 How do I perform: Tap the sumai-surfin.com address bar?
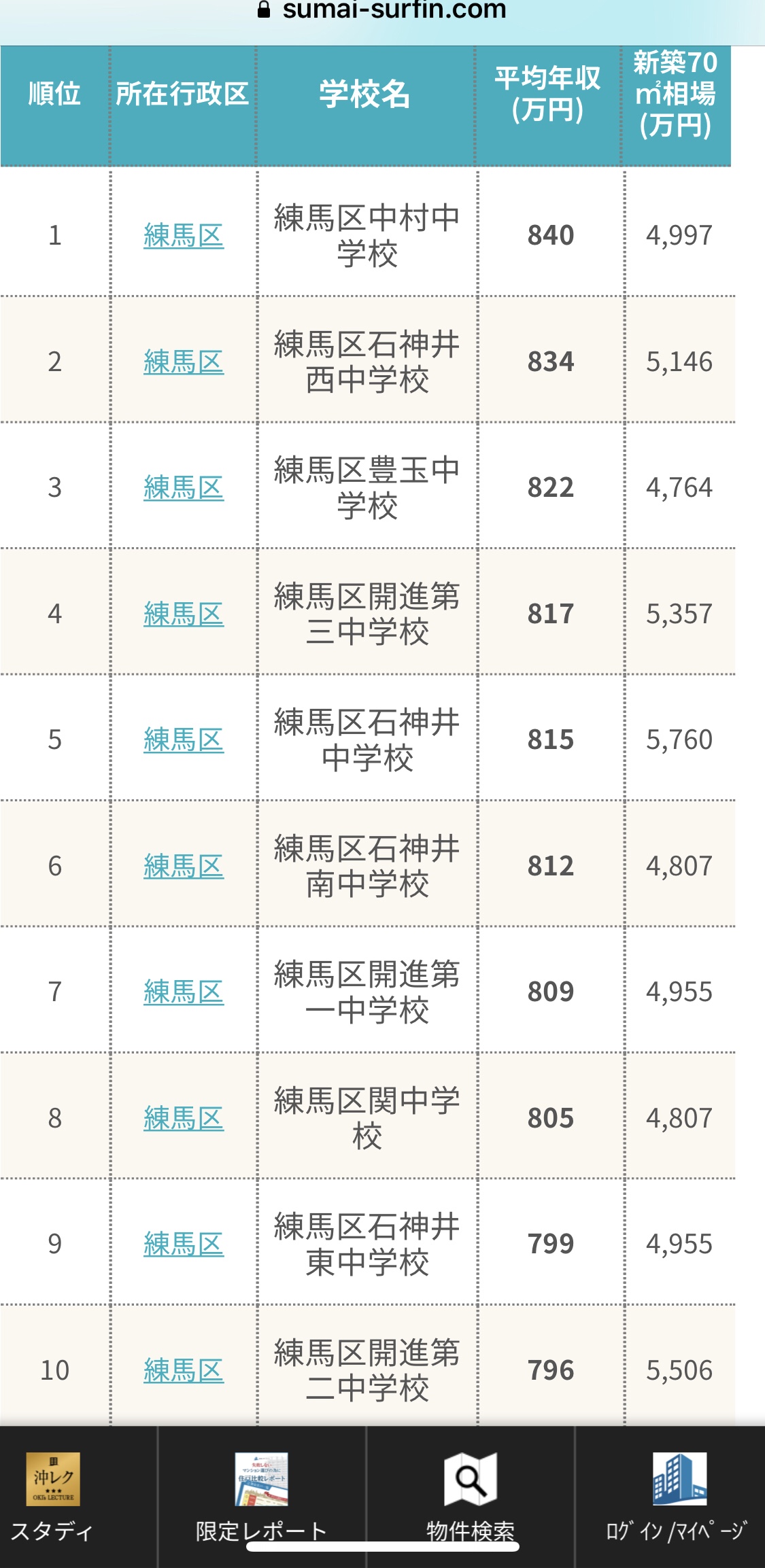382,10
